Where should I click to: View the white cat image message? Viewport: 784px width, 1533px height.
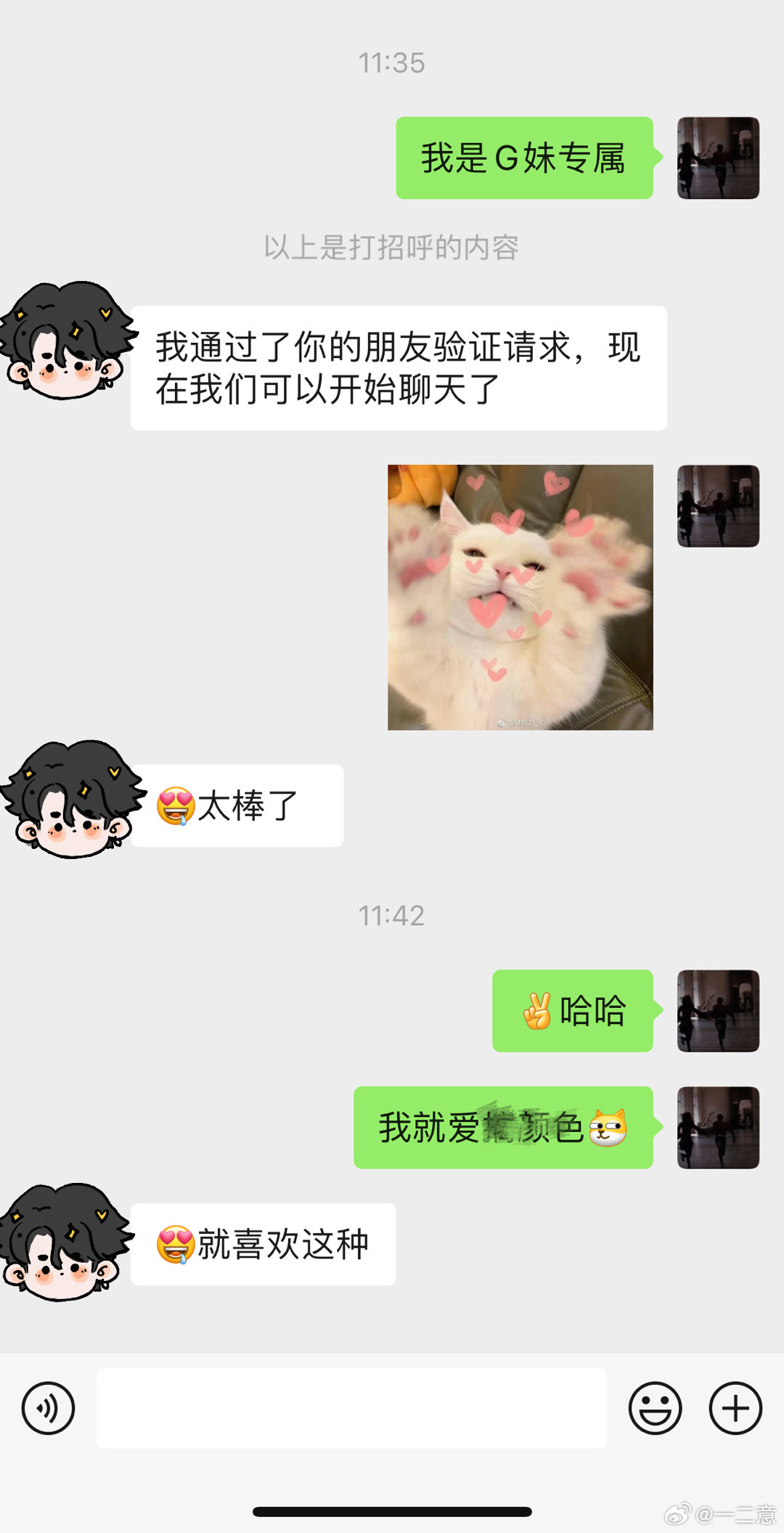(x=520, y=597)
